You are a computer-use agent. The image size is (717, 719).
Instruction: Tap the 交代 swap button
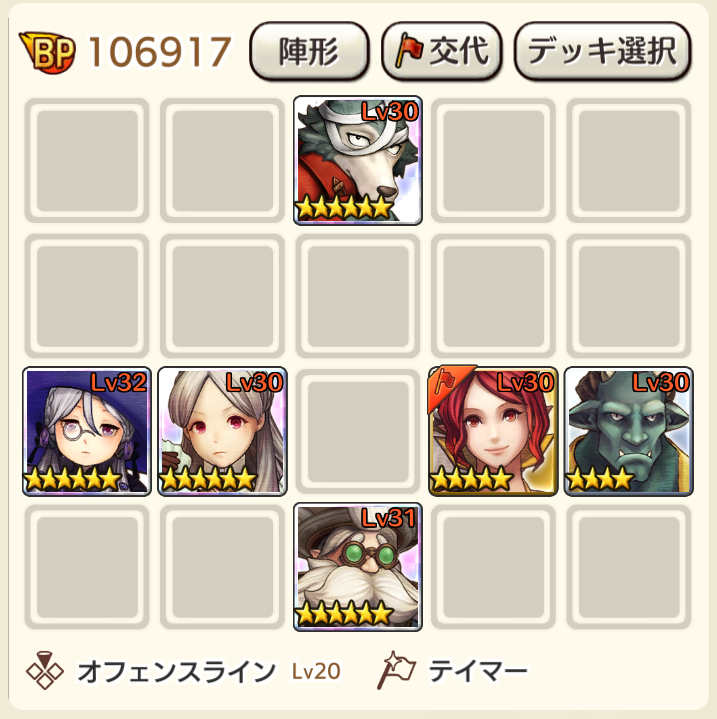tap(441, 50)
